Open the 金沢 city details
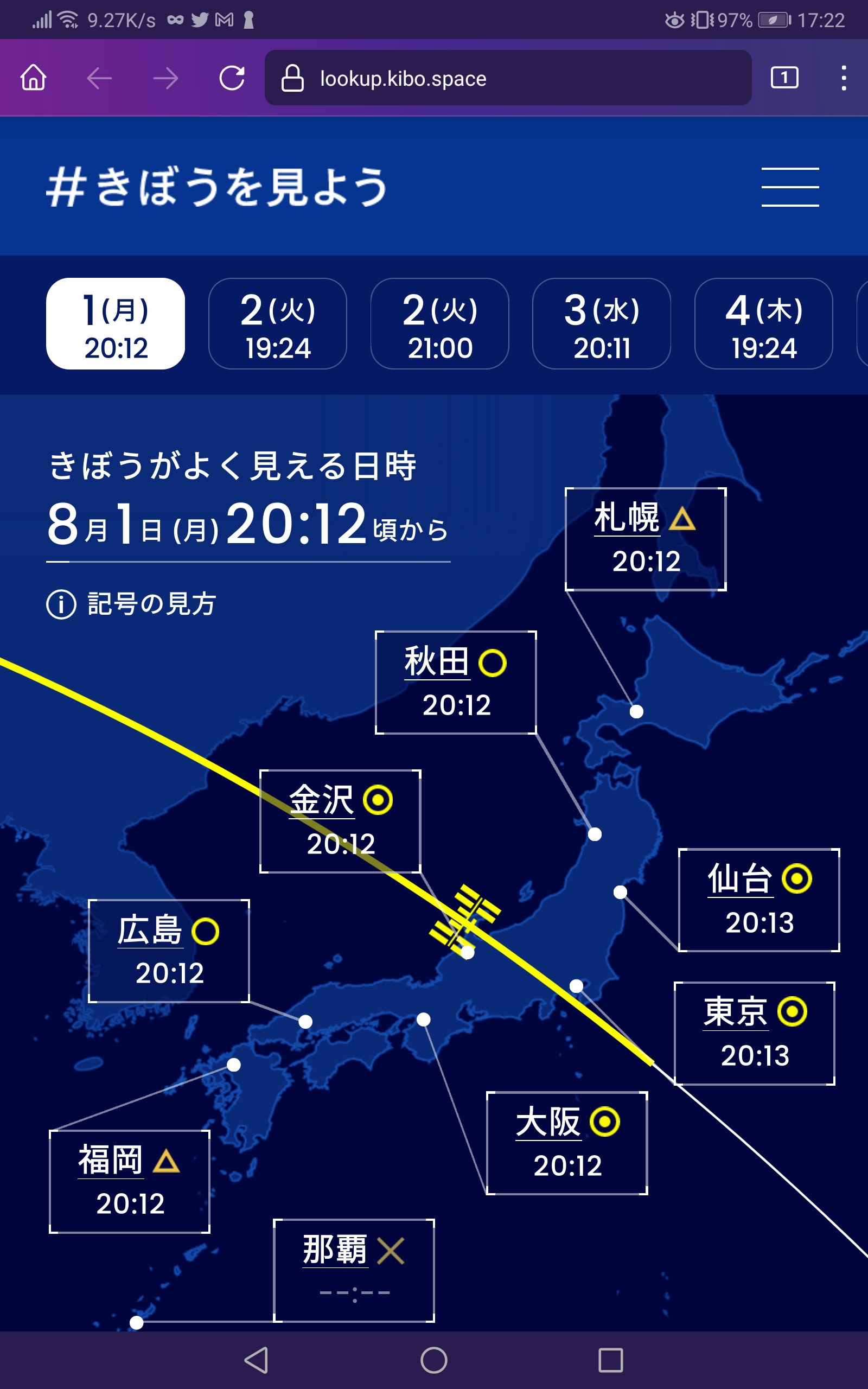 pyautogui.click(x=341, y=821)
